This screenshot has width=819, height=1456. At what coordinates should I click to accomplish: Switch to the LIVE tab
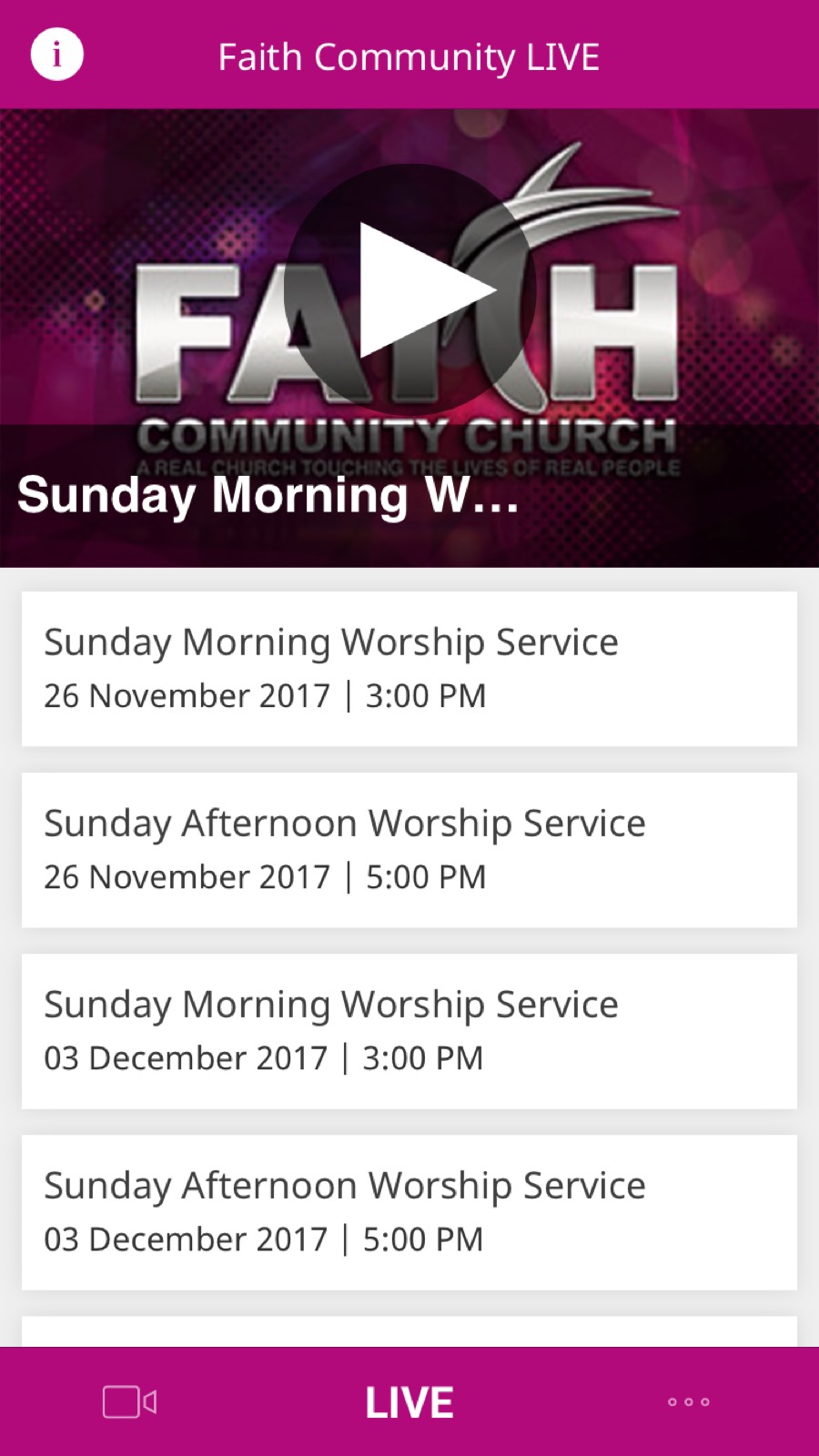pos(409,1402)
